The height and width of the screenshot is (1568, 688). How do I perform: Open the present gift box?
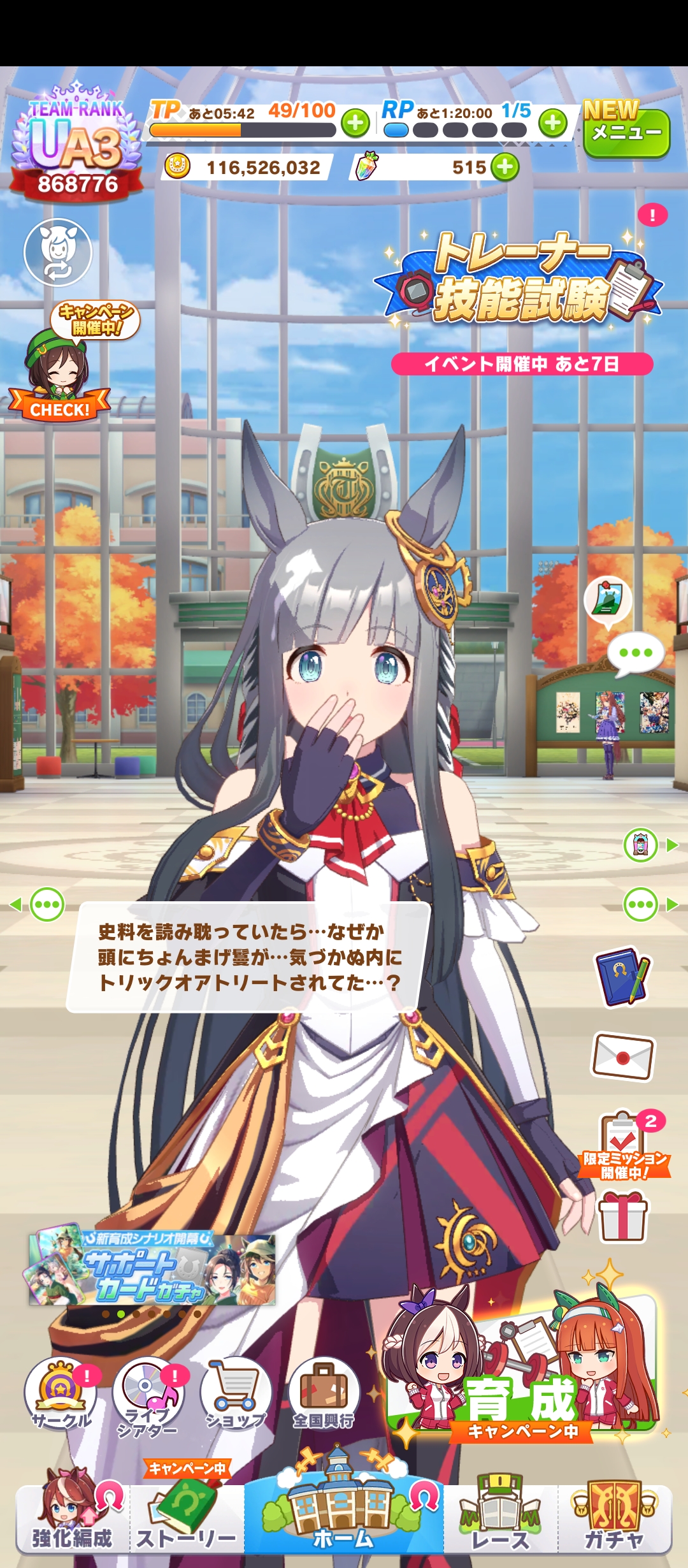[622, 1216]
